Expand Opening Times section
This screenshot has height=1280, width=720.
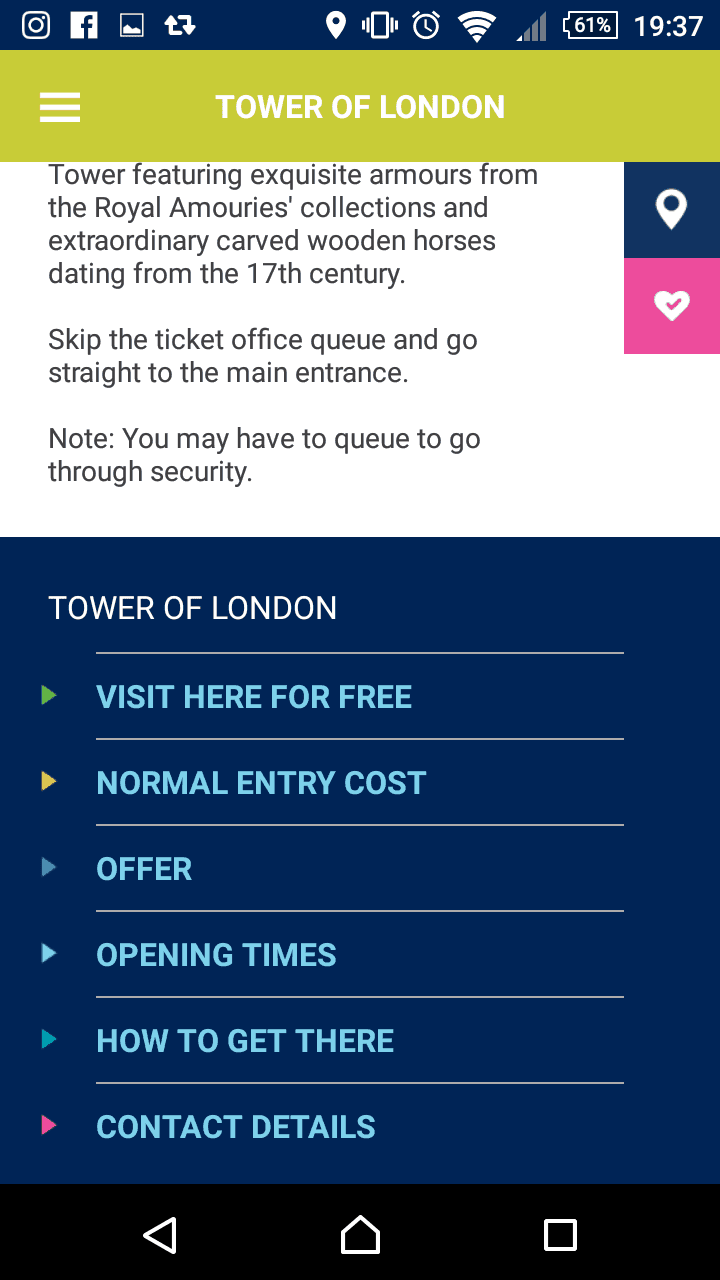tap(216, 955)
